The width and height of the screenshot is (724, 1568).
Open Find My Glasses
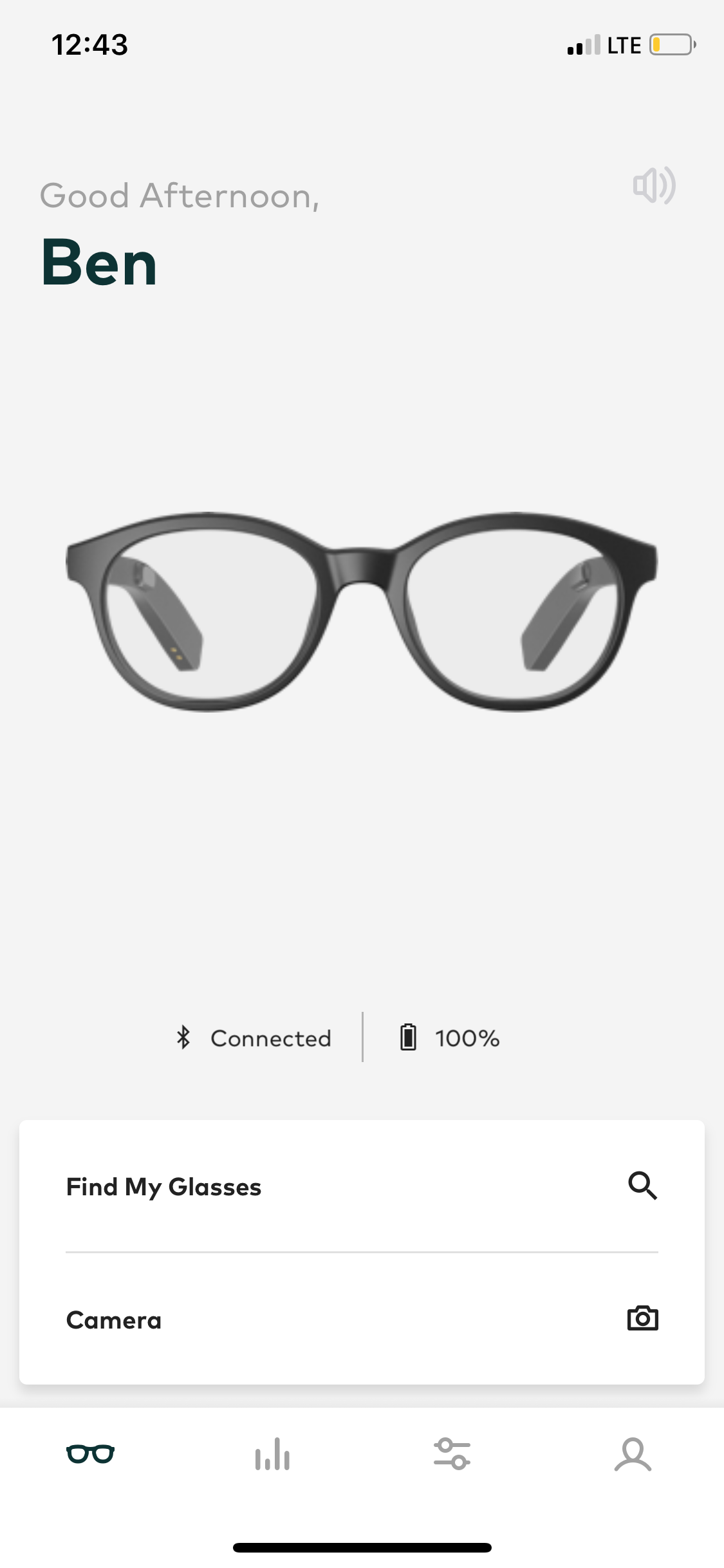tap(362, 1186)
